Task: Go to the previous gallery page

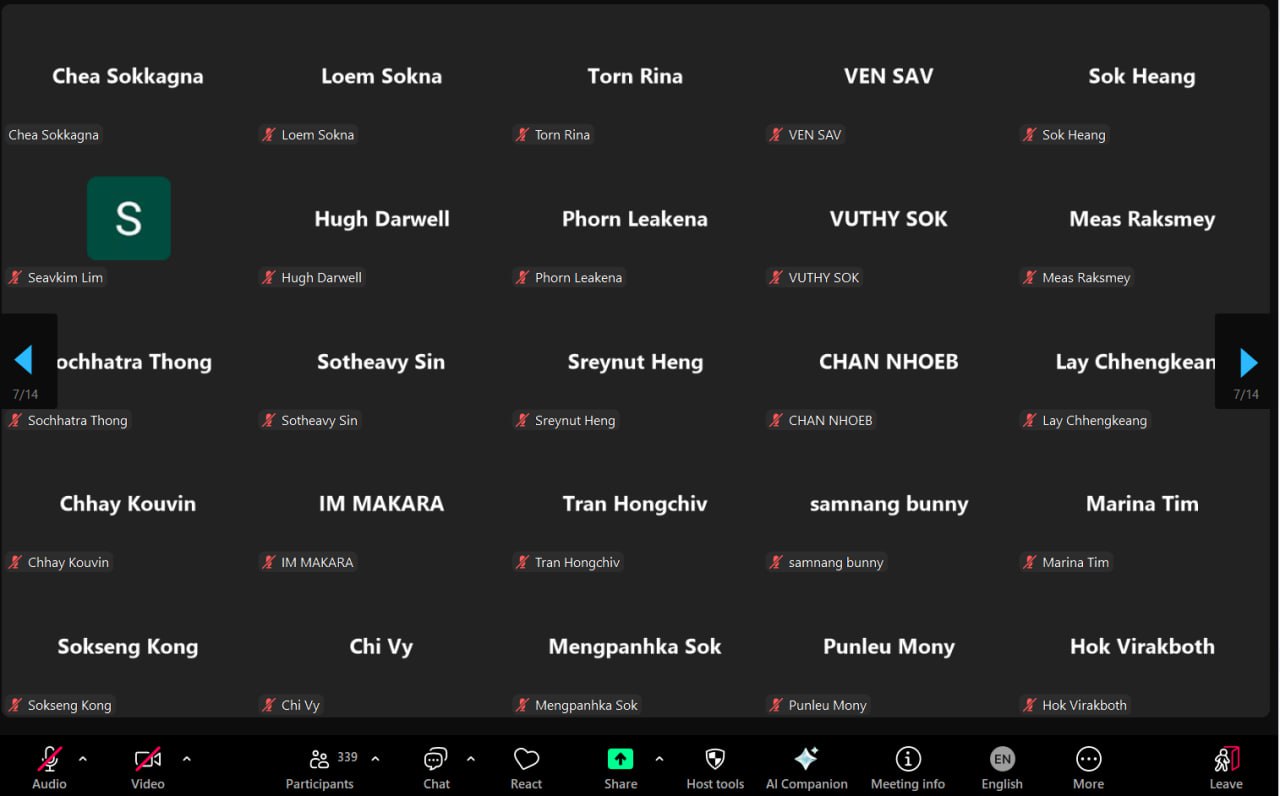Action: click(24, 360)
